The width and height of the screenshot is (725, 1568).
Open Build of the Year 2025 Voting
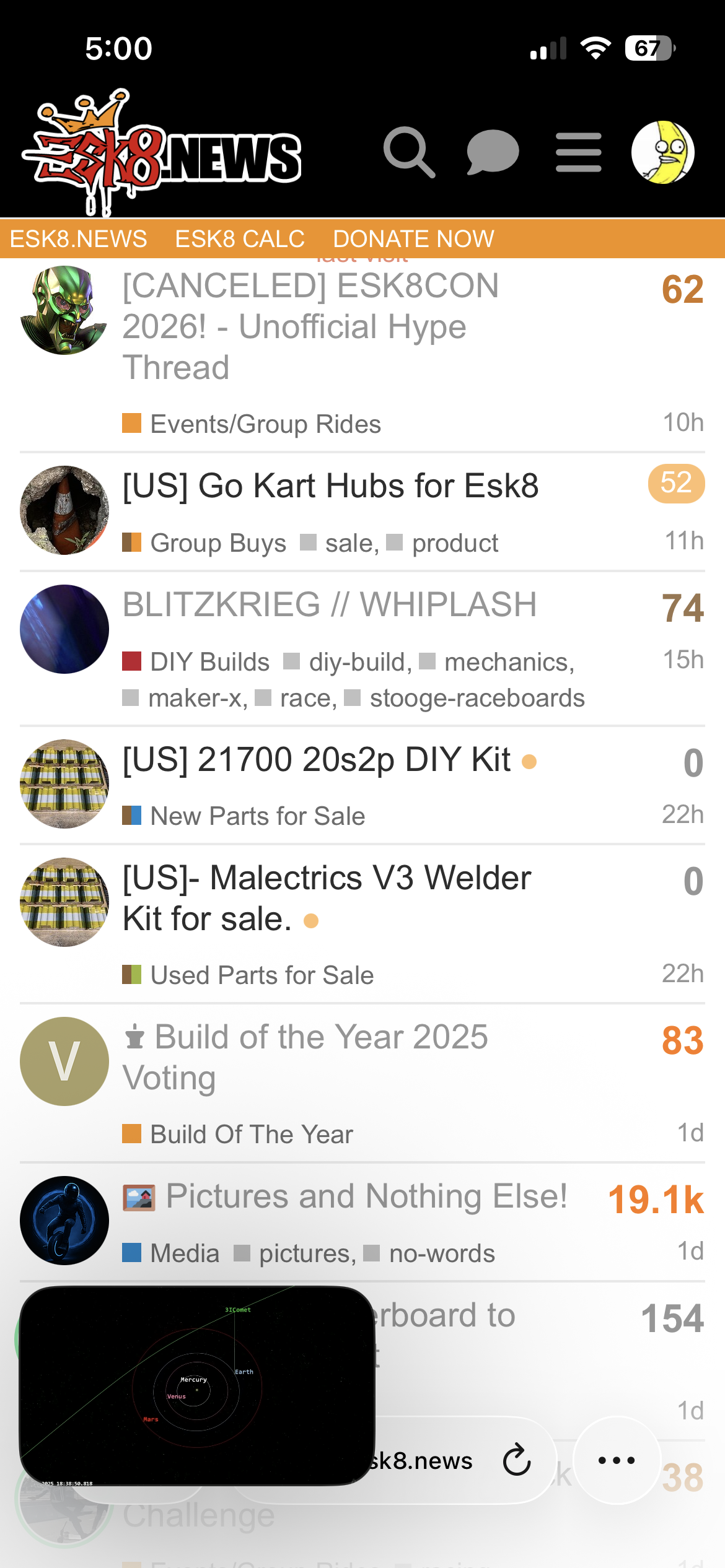click(x=305, y=1057)
